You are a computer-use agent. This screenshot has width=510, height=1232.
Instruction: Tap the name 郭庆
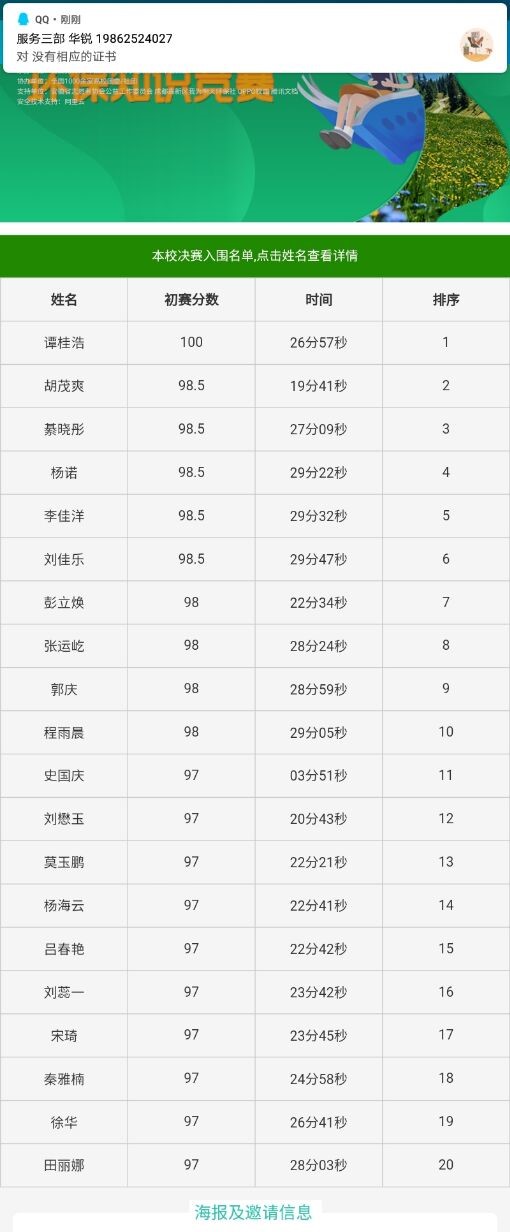[x=64, y=689]
